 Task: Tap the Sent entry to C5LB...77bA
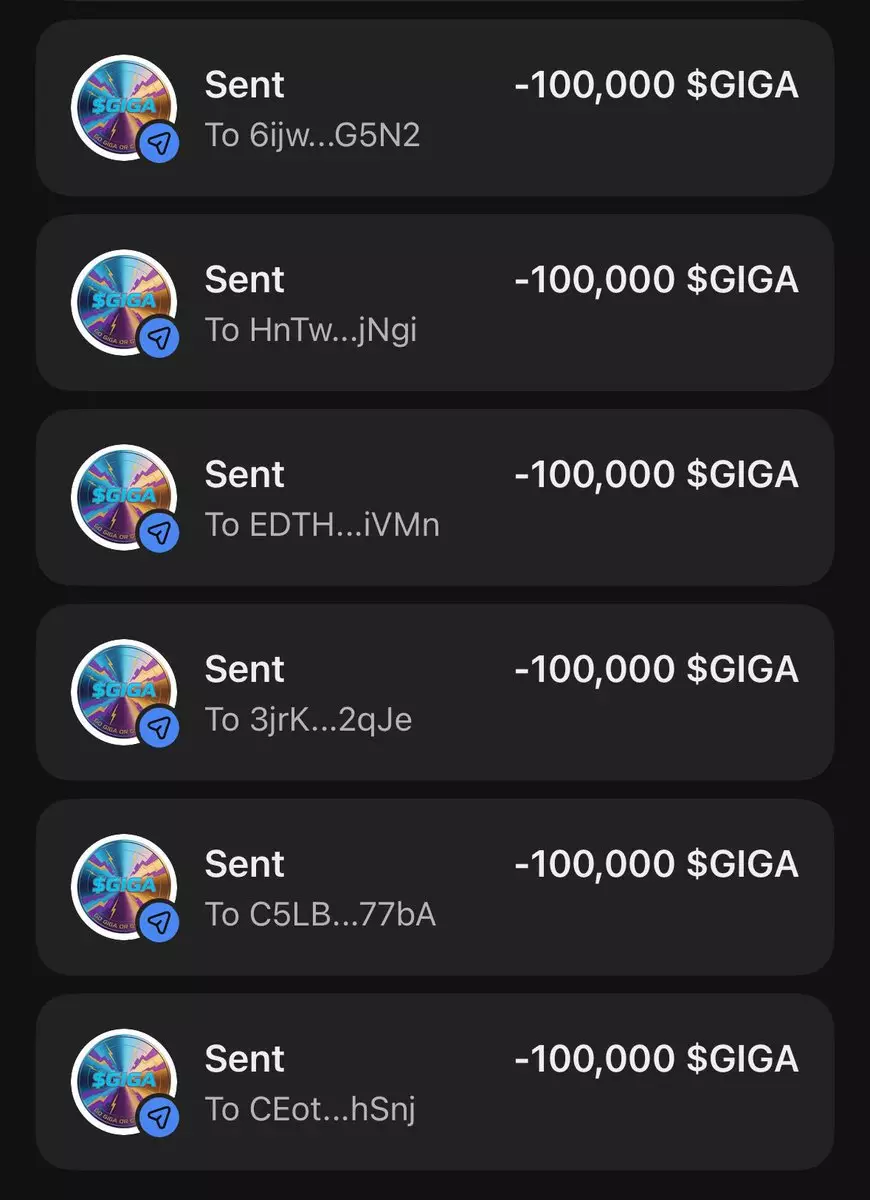tap(435, 888)
